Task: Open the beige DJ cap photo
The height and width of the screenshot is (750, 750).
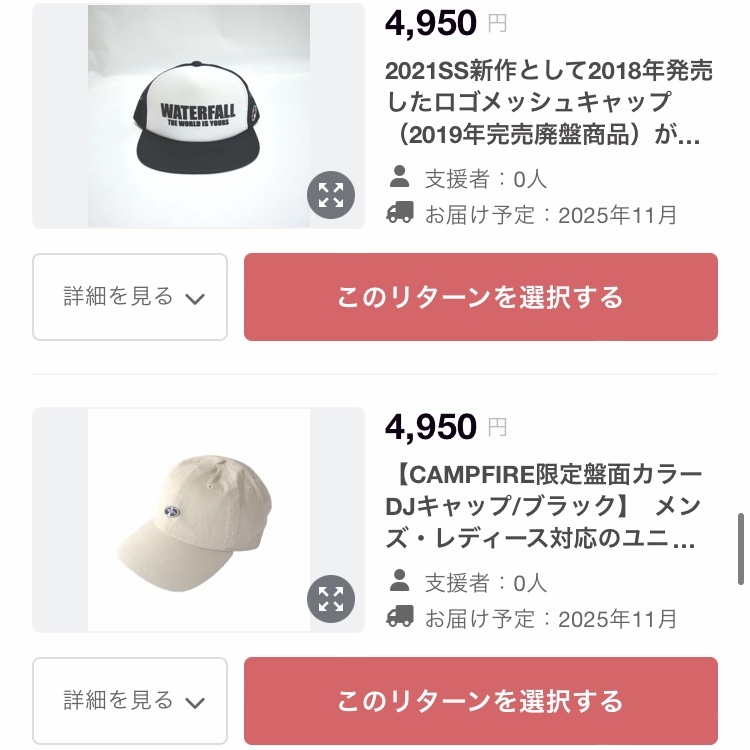Action: tap(198, 520)
